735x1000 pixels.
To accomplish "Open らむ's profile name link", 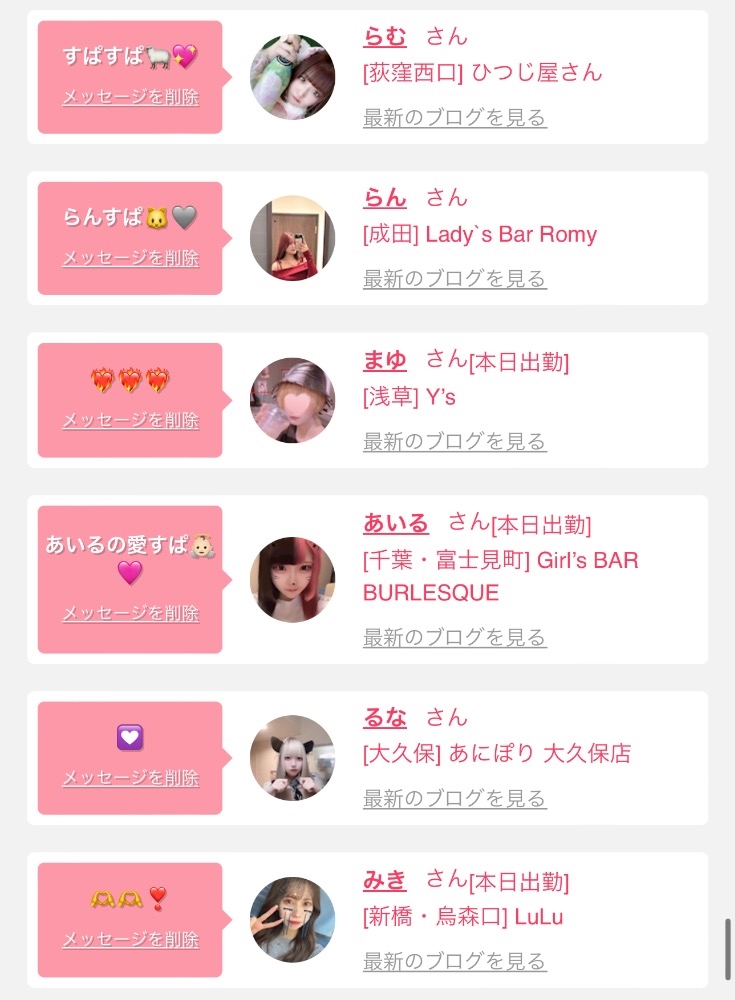I will [385, 37].
